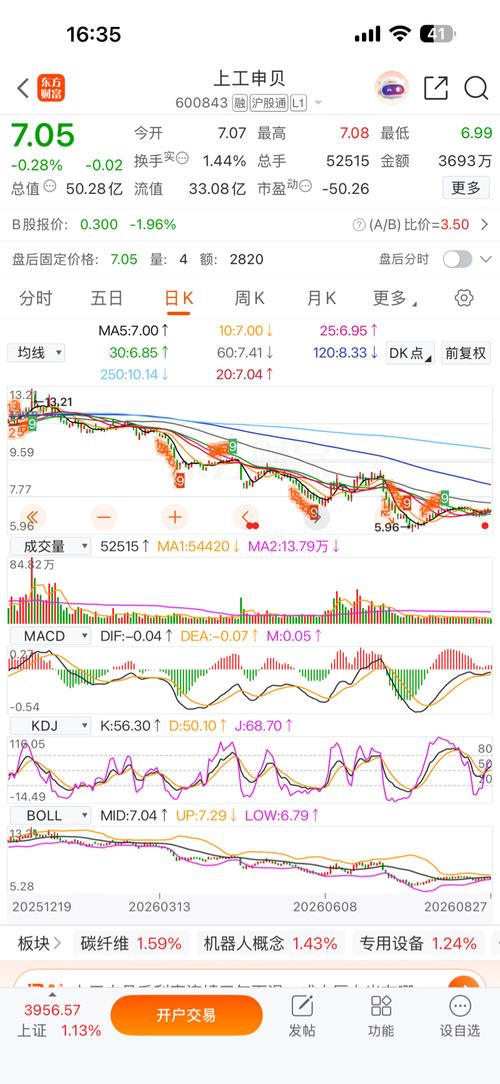Image resolution: width=500 pixels, height=1084 pixels.
Task: Zoom in chart with plus button
Action: [175, 516]
